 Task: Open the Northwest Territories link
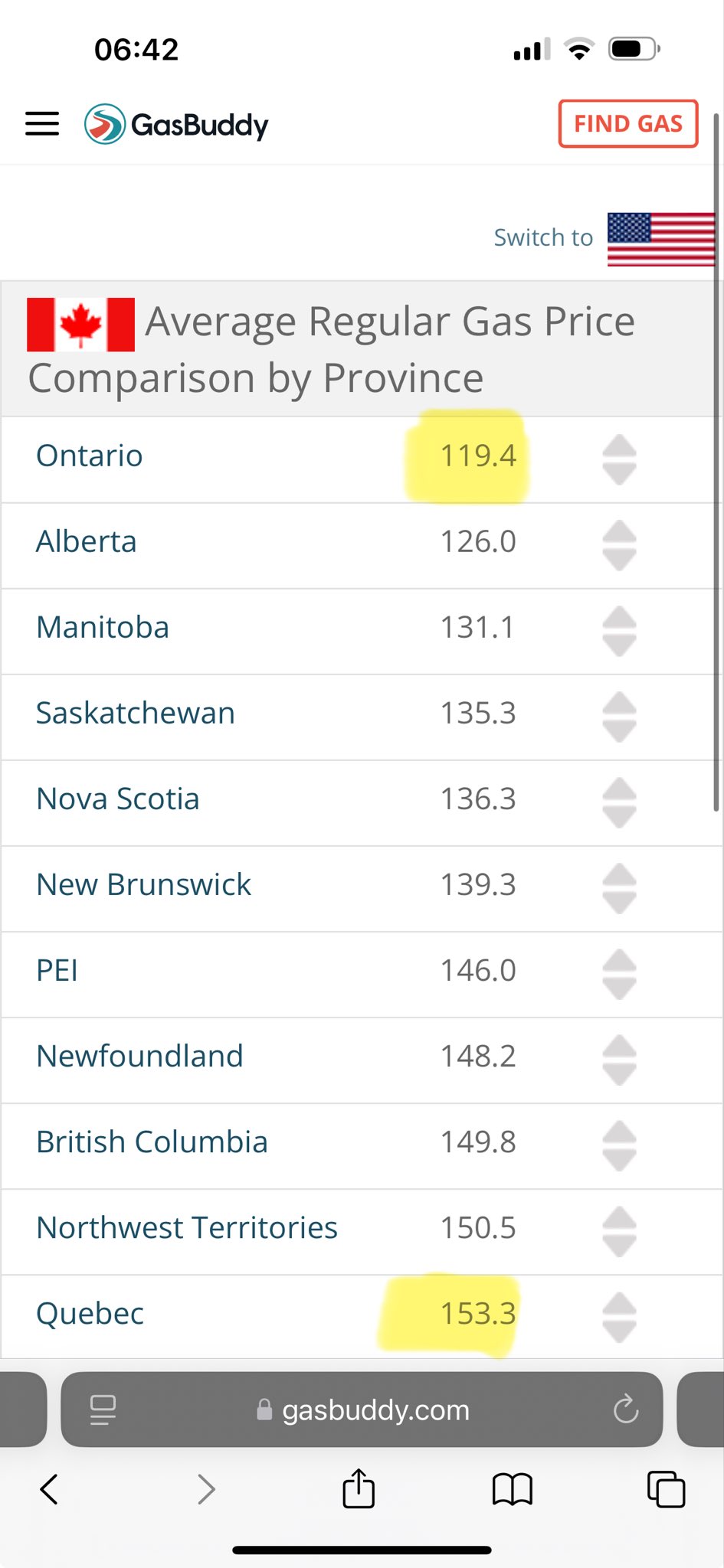187,1227
